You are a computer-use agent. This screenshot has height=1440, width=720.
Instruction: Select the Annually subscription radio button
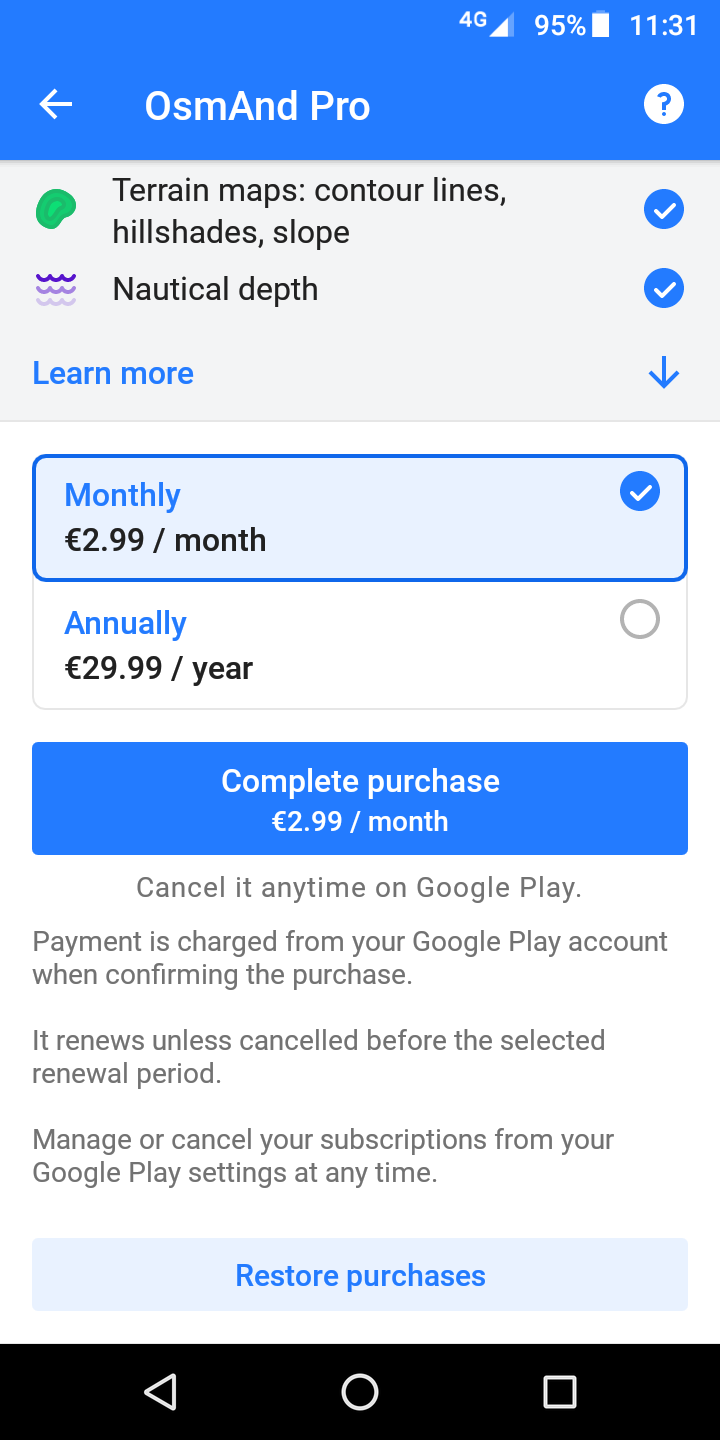[639, 619]
